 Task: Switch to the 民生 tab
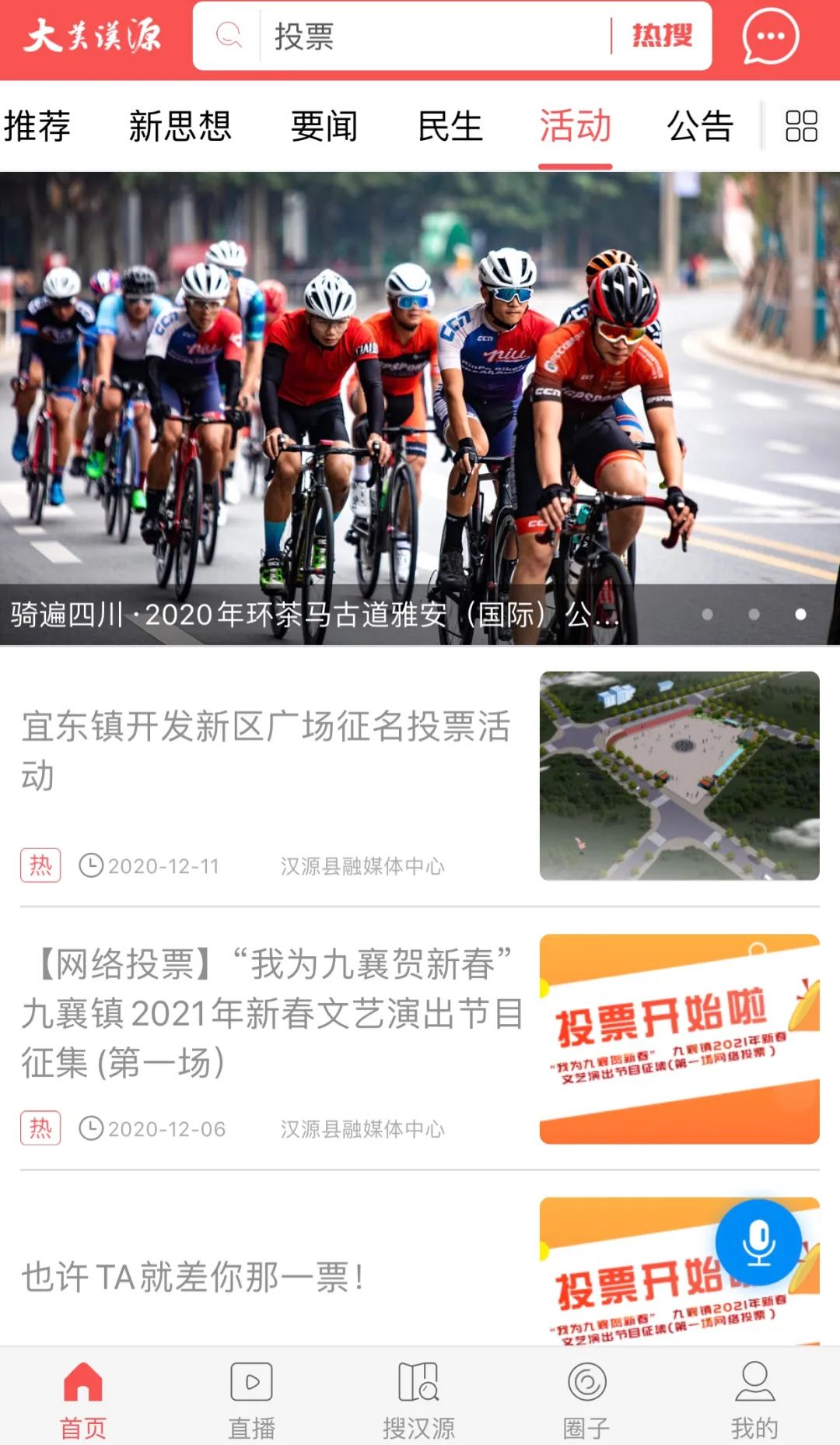pyautogui.click(x=450, y=126)
